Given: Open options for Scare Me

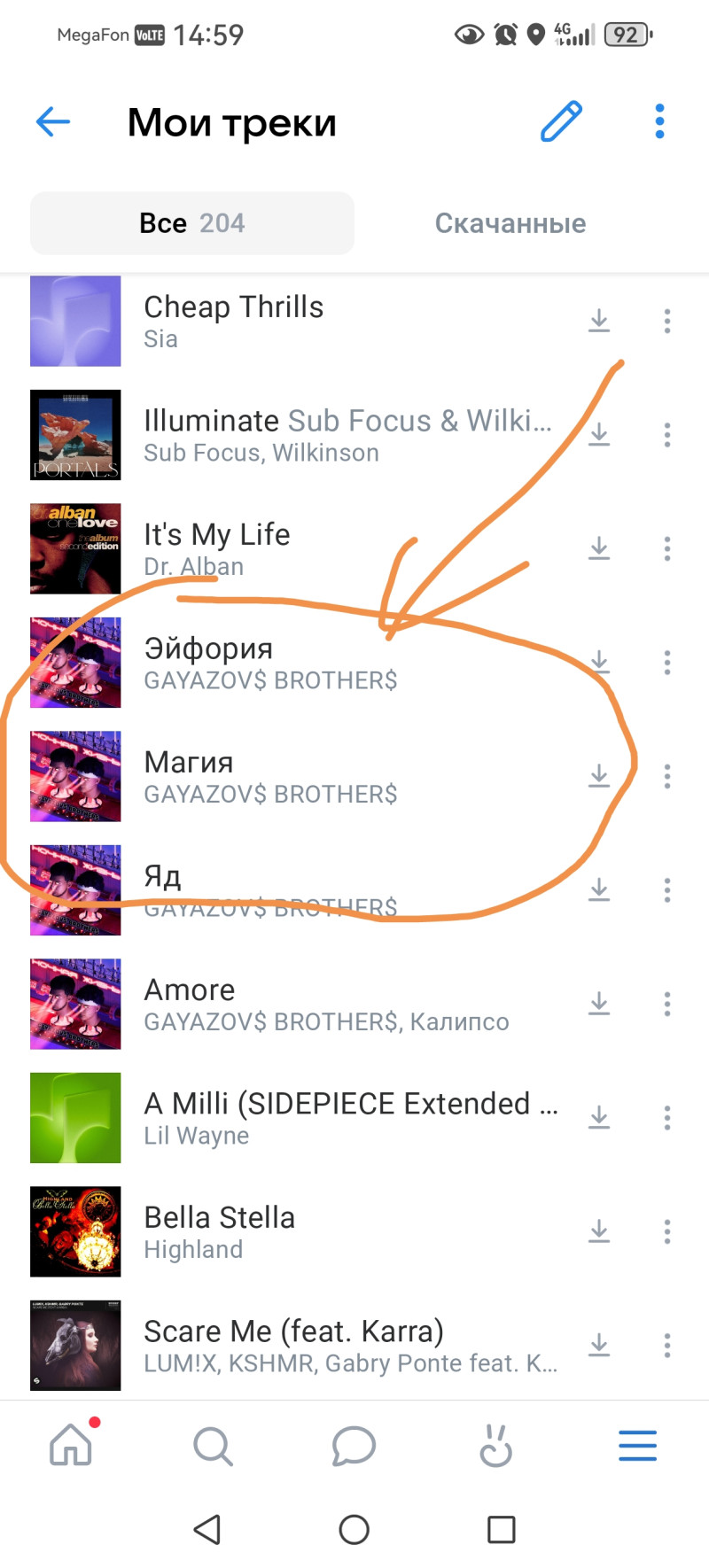Looking at the screenshot, I should (x=667, y=1346).
